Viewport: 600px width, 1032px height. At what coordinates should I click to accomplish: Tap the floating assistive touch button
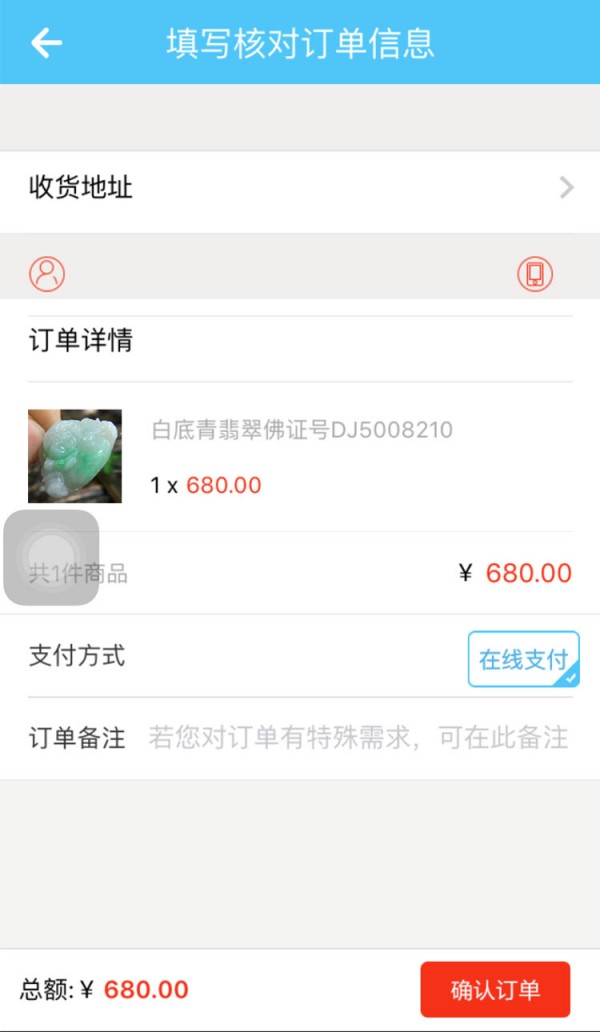(51, 558)
